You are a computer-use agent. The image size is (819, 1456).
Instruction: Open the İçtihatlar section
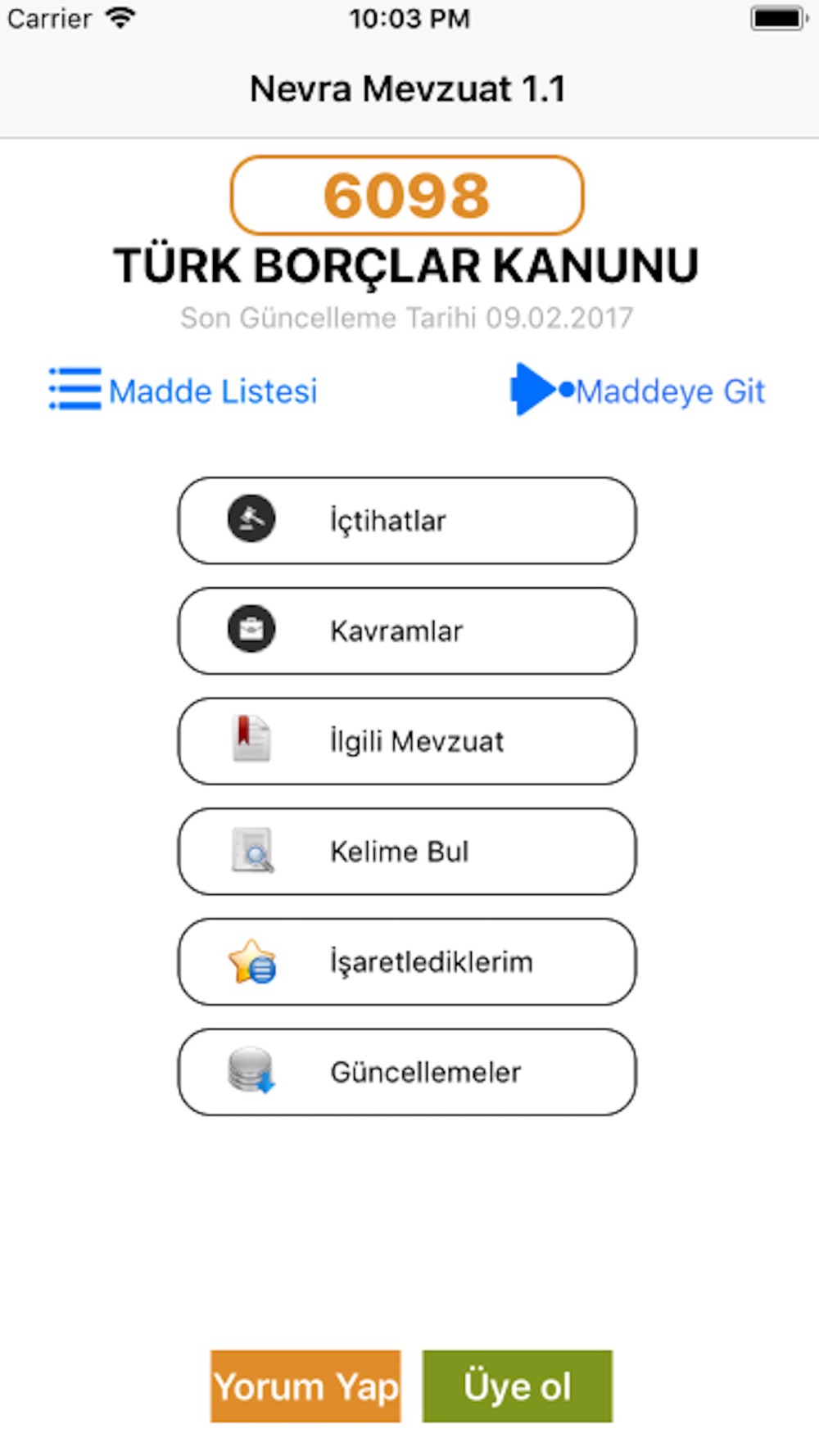(407, 521)
